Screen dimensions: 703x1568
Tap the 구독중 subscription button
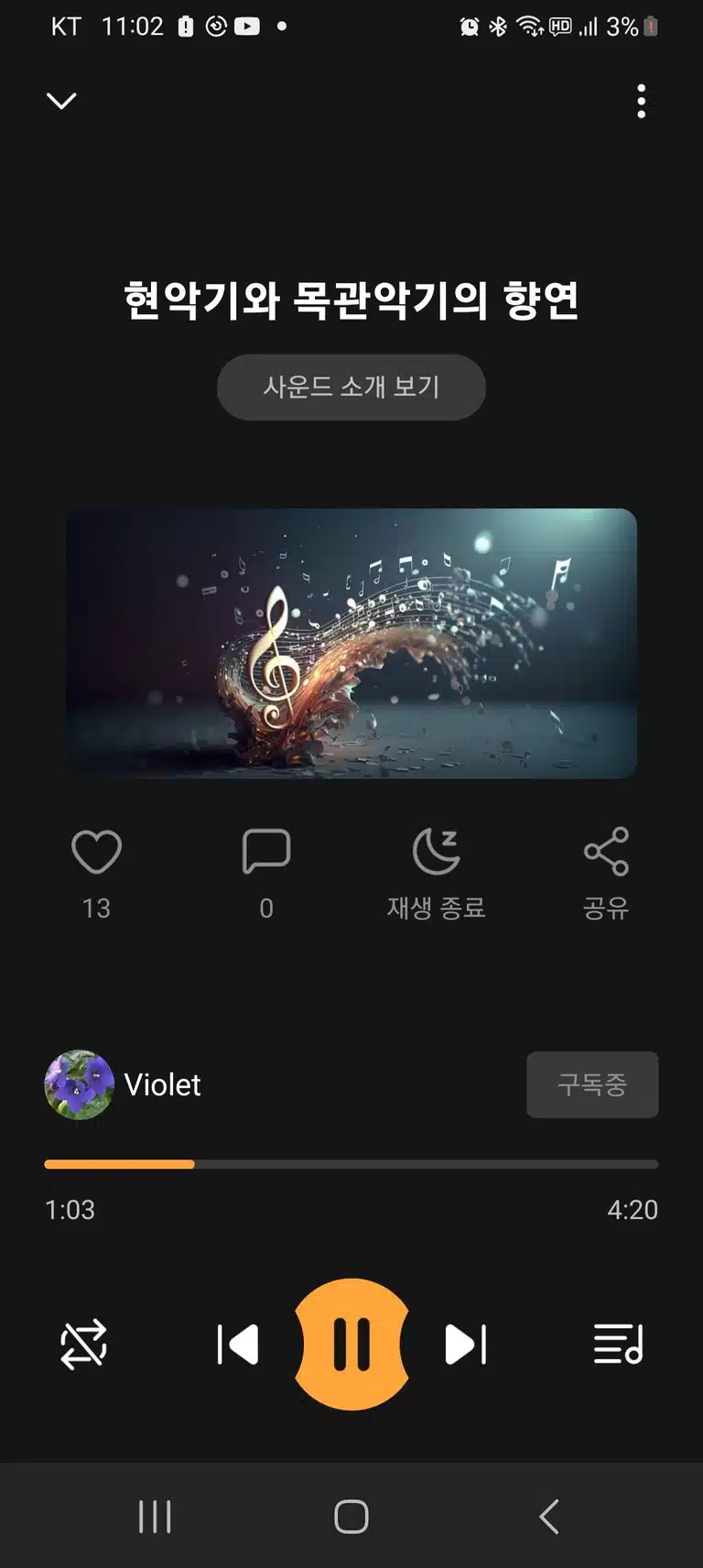pyautogui.click(x=592, y=1084)
